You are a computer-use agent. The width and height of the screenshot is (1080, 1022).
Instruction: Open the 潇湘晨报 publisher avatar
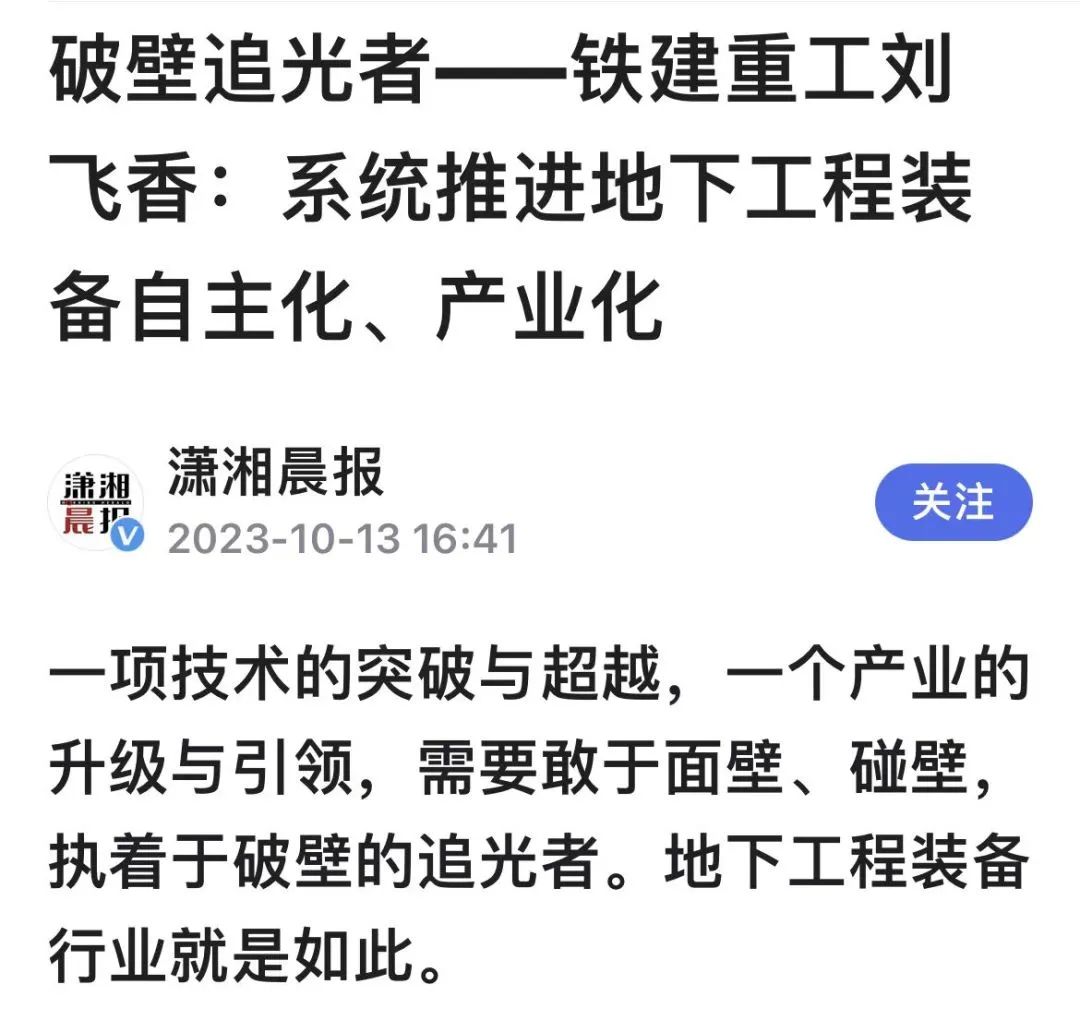[x=96, y=503]
